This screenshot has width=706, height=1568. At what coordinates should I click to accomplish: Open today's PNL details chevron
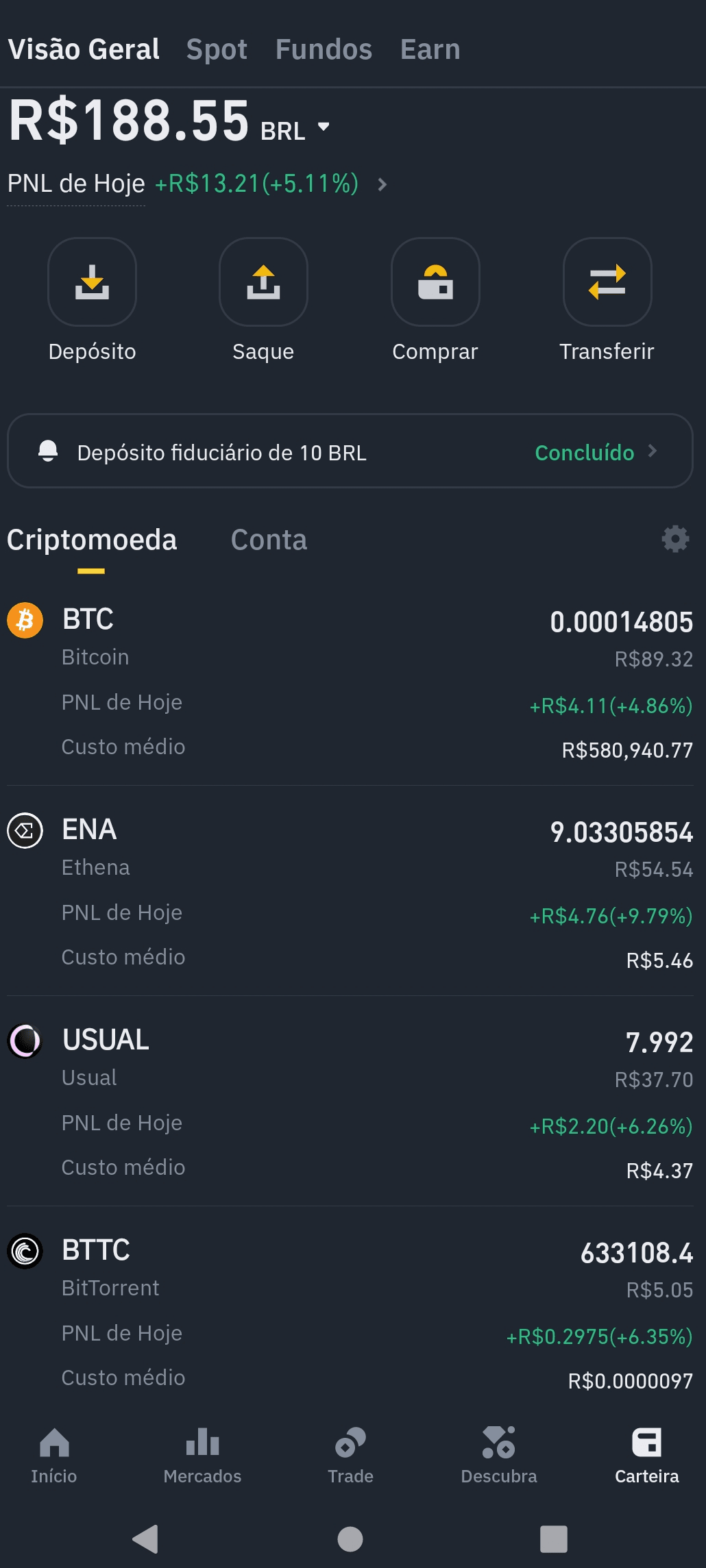(x=382, y=184)
